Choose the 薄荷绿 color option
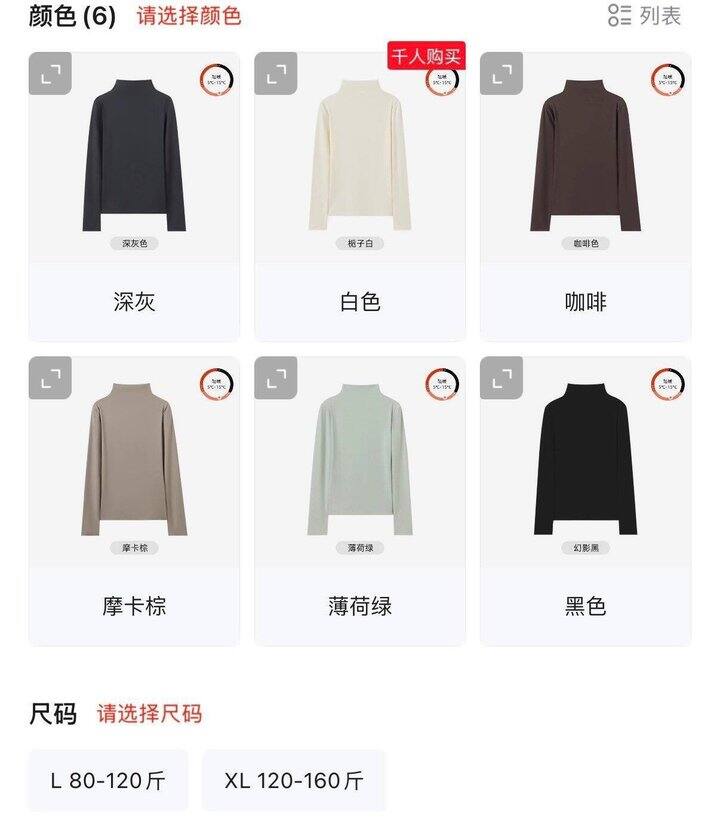This screenshot has width=720, height=822. [360, 605]
